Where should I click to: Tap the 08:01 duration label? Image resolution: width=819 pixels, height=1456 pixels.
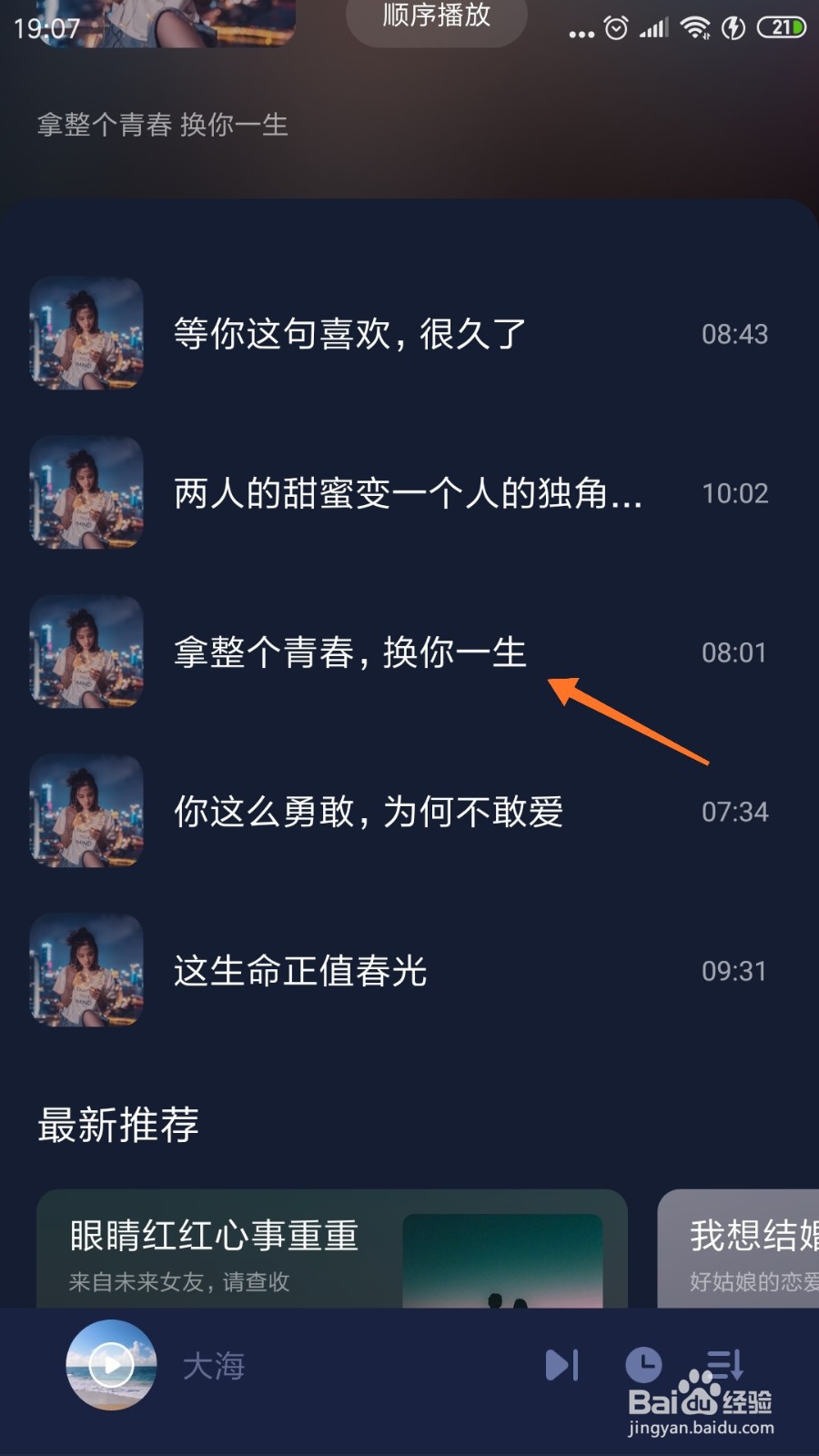coord(733,652)
